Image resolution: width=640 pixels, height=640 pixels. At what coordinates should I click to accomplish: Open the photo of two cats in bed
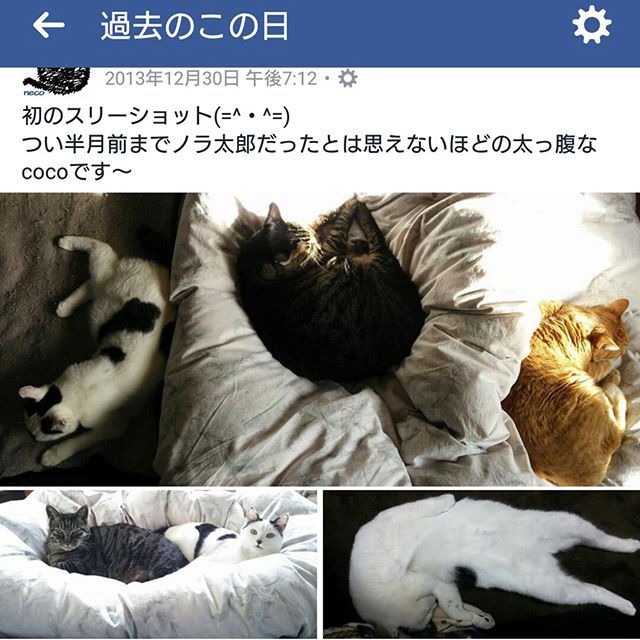pos(158,564)
